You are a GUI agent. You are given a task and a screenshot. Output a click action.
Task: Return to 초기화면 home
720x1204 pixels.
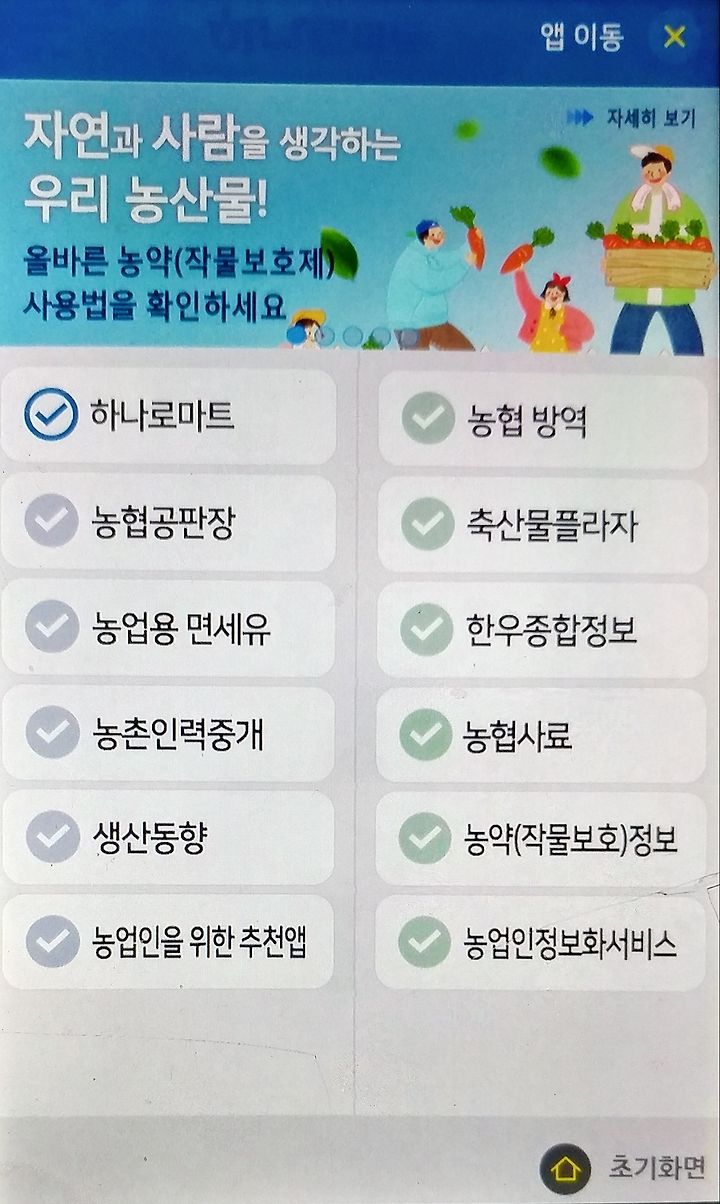(624, 1166)
